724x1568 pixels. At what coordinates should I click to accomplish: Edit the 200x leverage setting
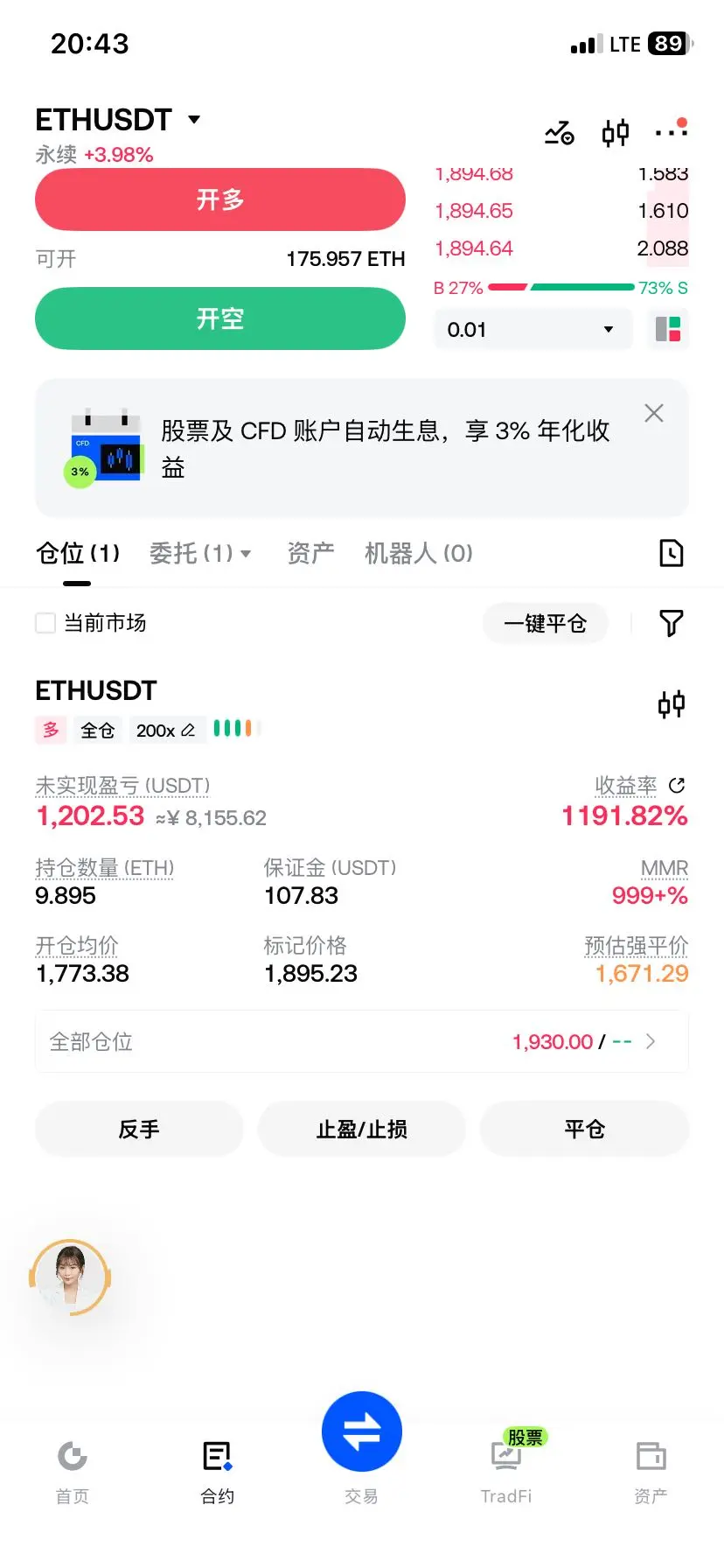(x=165, y=730)
